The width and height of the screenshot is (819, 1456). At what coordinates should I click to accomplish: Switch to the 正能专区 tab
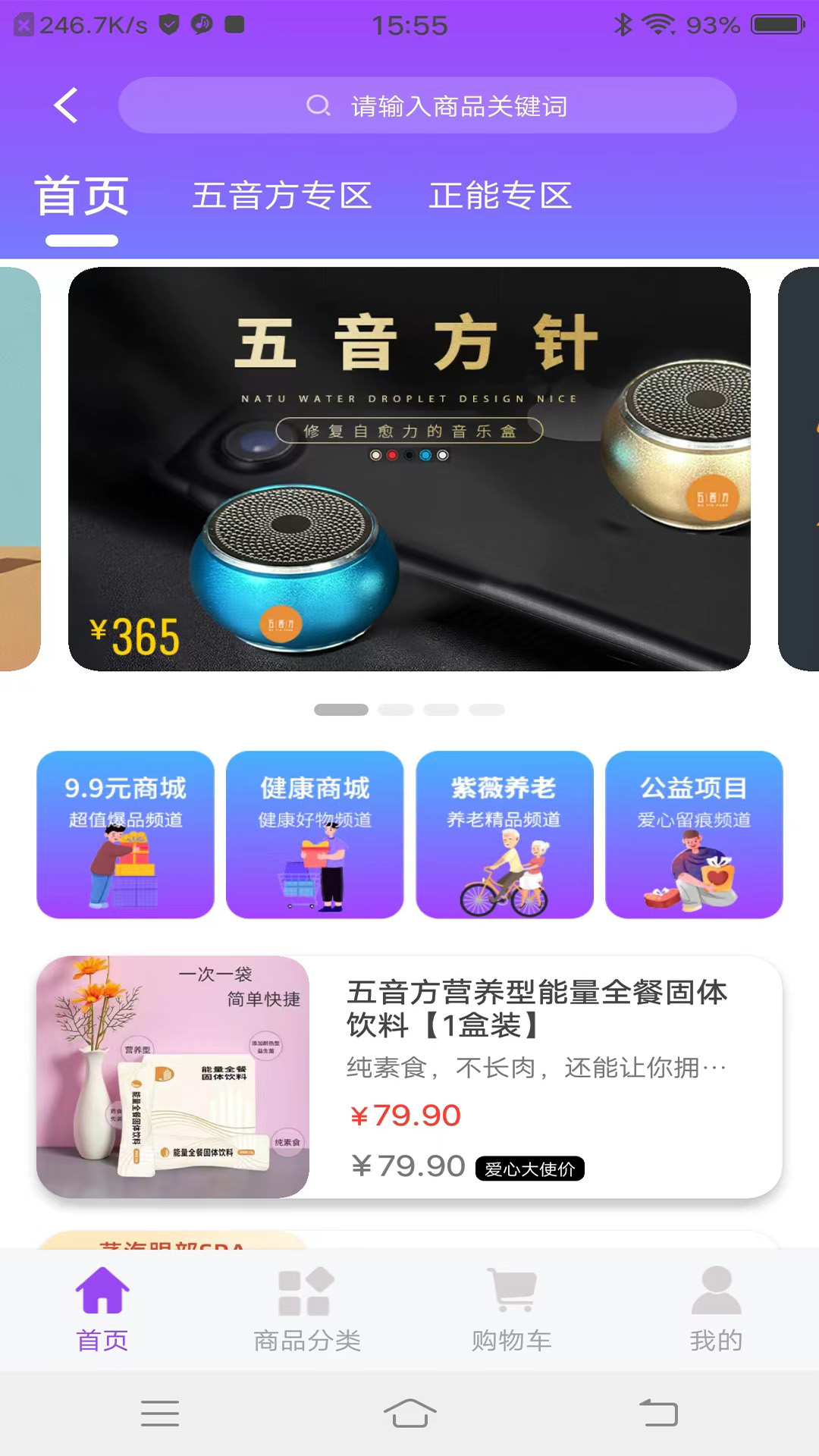[x=500, y=196]
